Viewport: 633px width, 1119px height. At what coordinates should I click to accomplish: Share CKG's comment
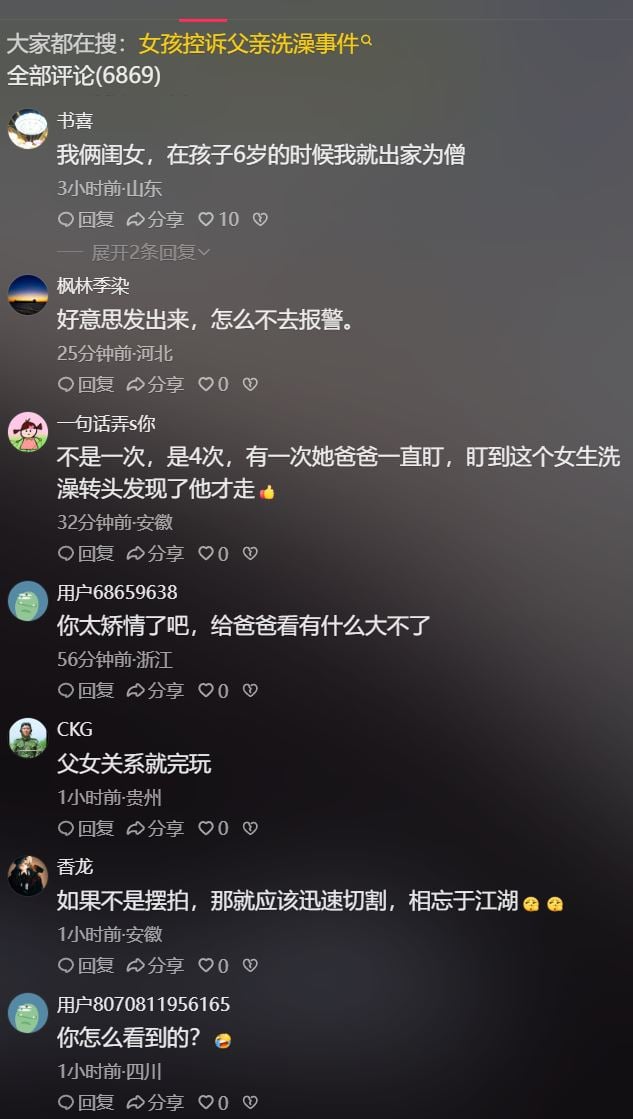[155, 828]
